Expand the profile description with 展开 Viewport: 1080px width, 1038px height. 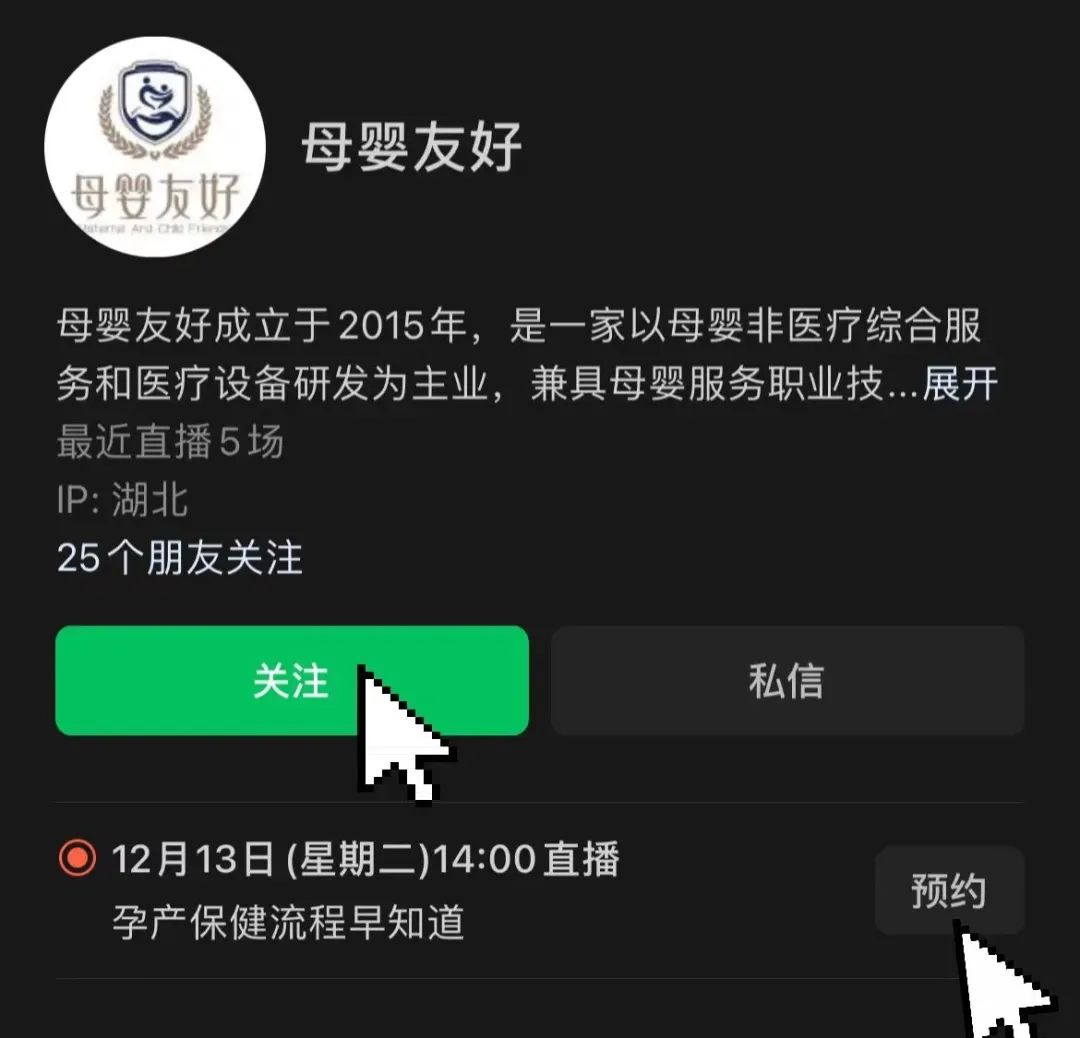coord(960,383)
